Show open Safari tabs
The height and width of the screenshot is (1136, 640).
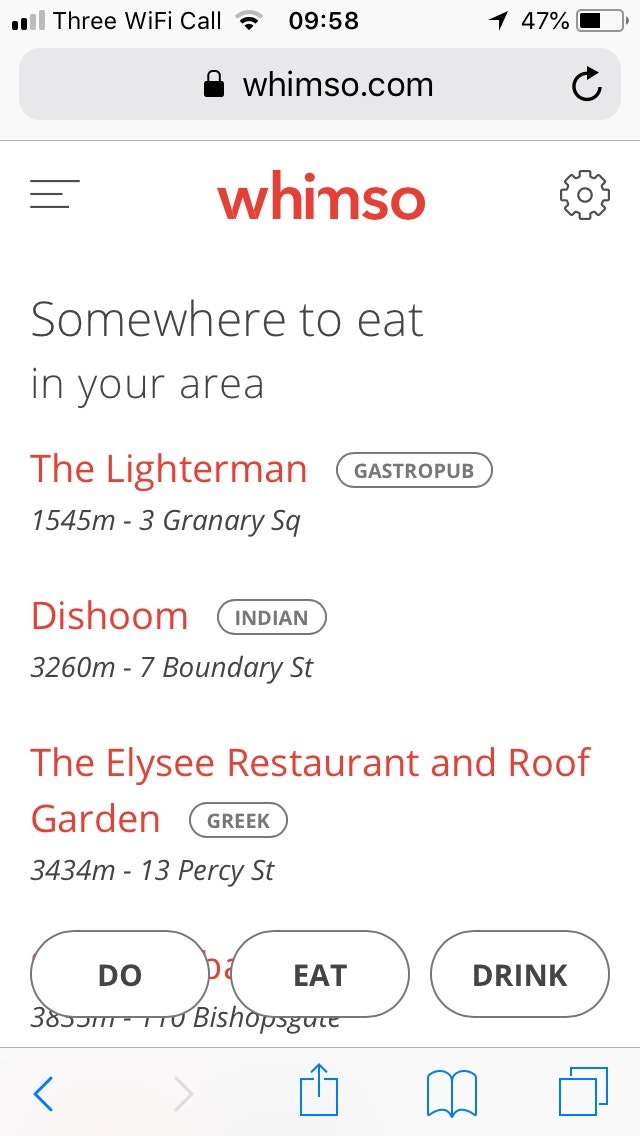click(x=583, y=1092)
